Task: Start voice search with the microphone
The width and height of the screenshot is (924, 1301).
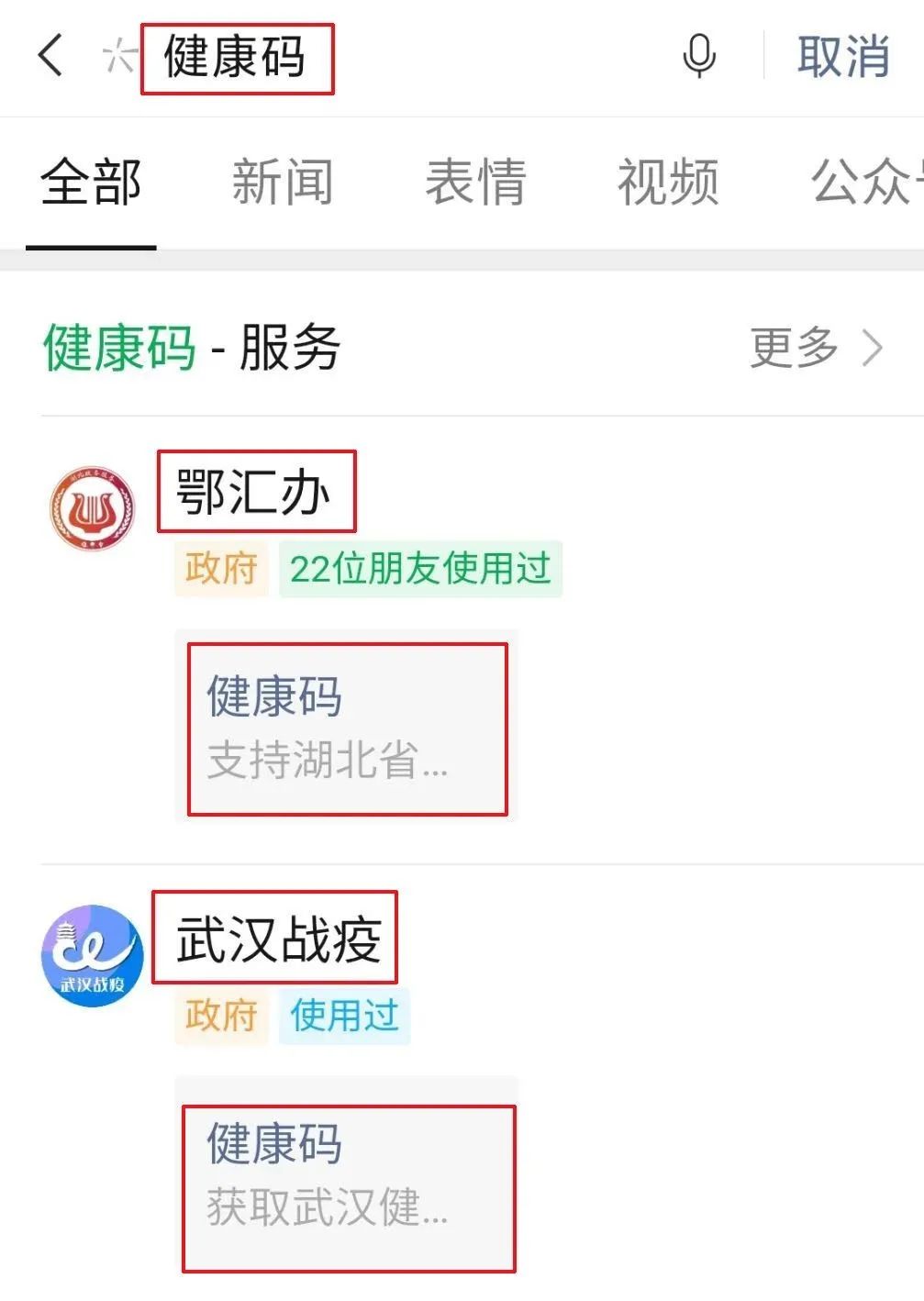Action: [x=699, y=56]
